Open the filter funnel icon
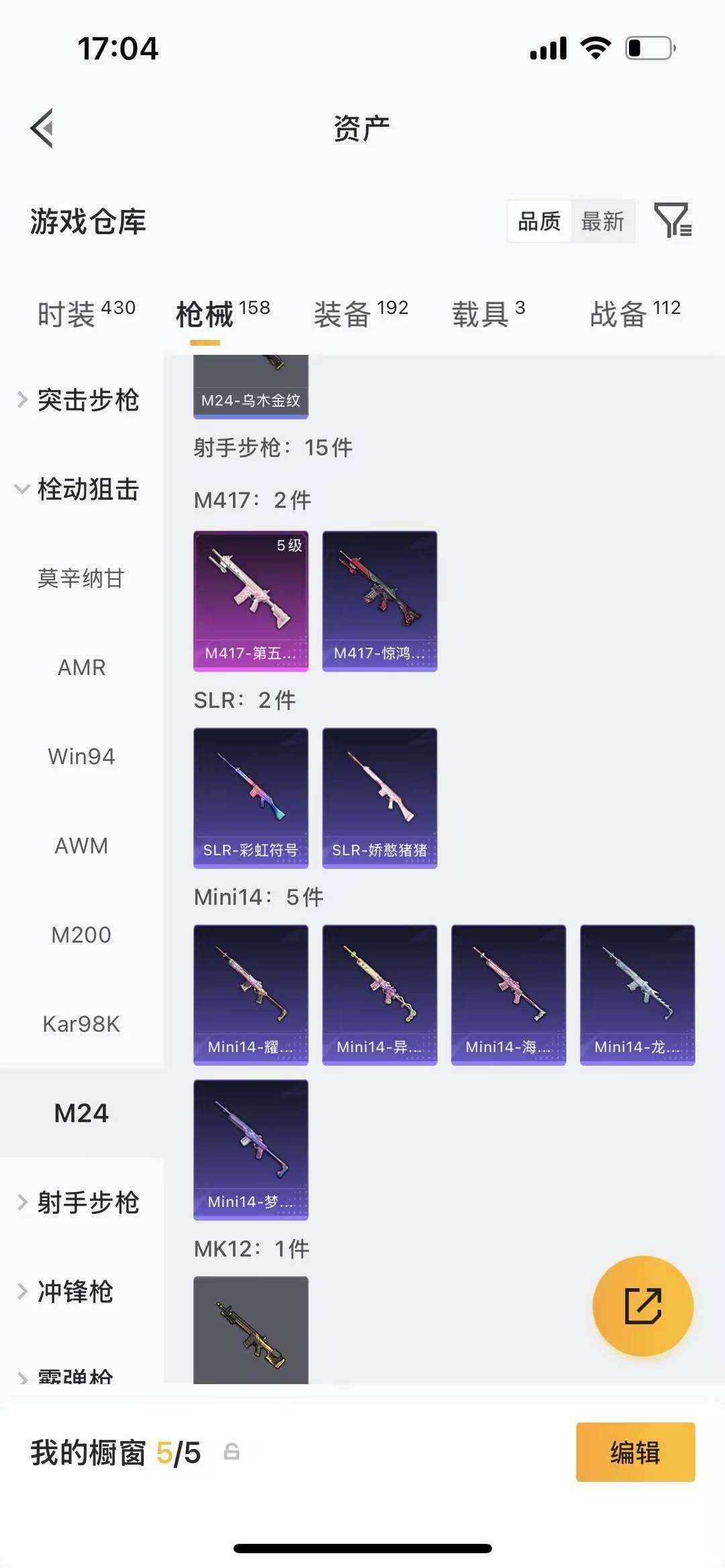The height and width of the screenshot is (1568, 725). (x=673, y=220)
